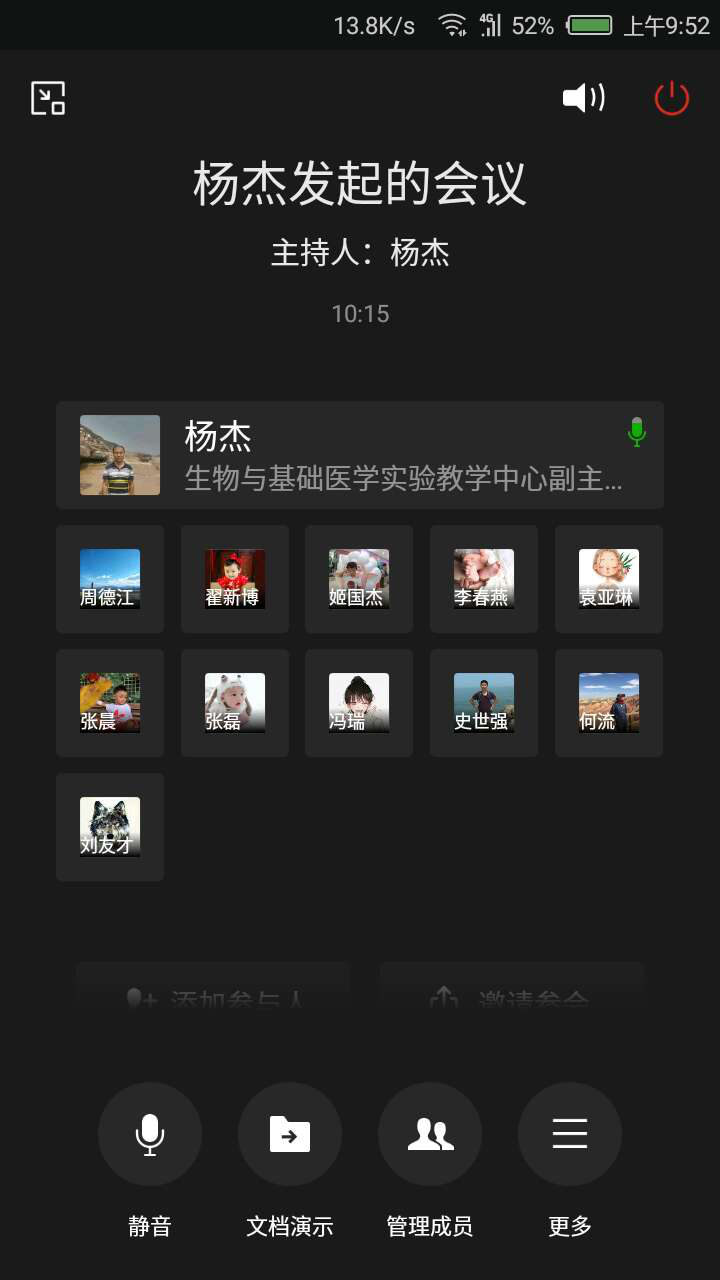Open participant tile 袁亚琳

608,579
